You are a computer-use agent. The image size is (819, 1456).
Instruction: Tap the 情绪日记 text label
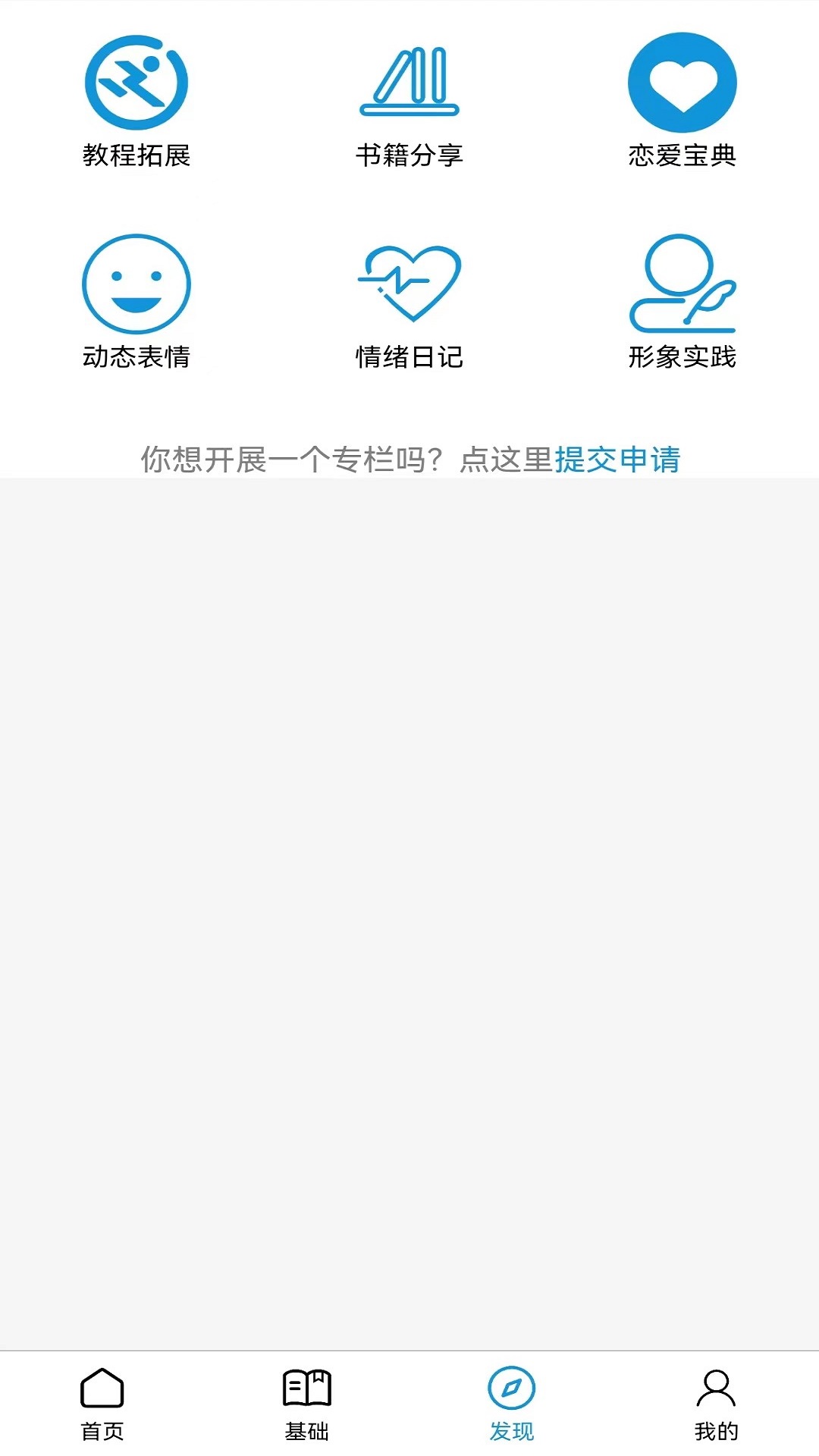(409, 355)
